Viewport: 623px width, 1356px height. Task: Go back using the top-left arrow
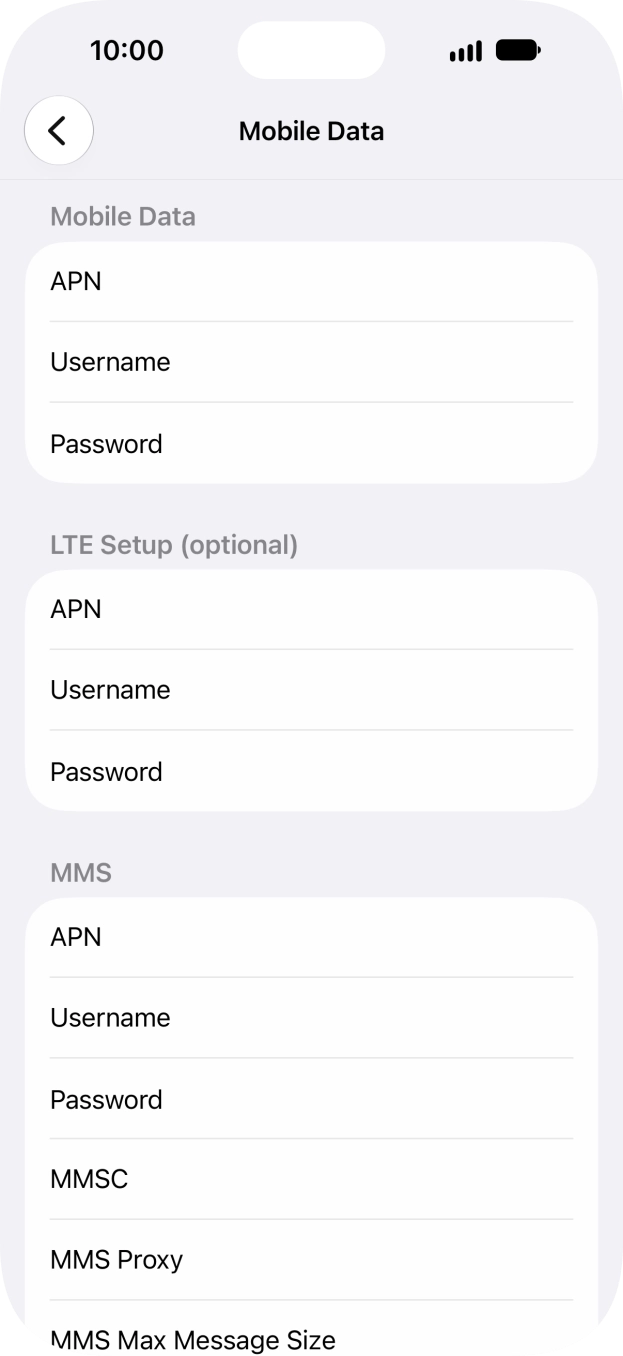[x=59, y=131]
